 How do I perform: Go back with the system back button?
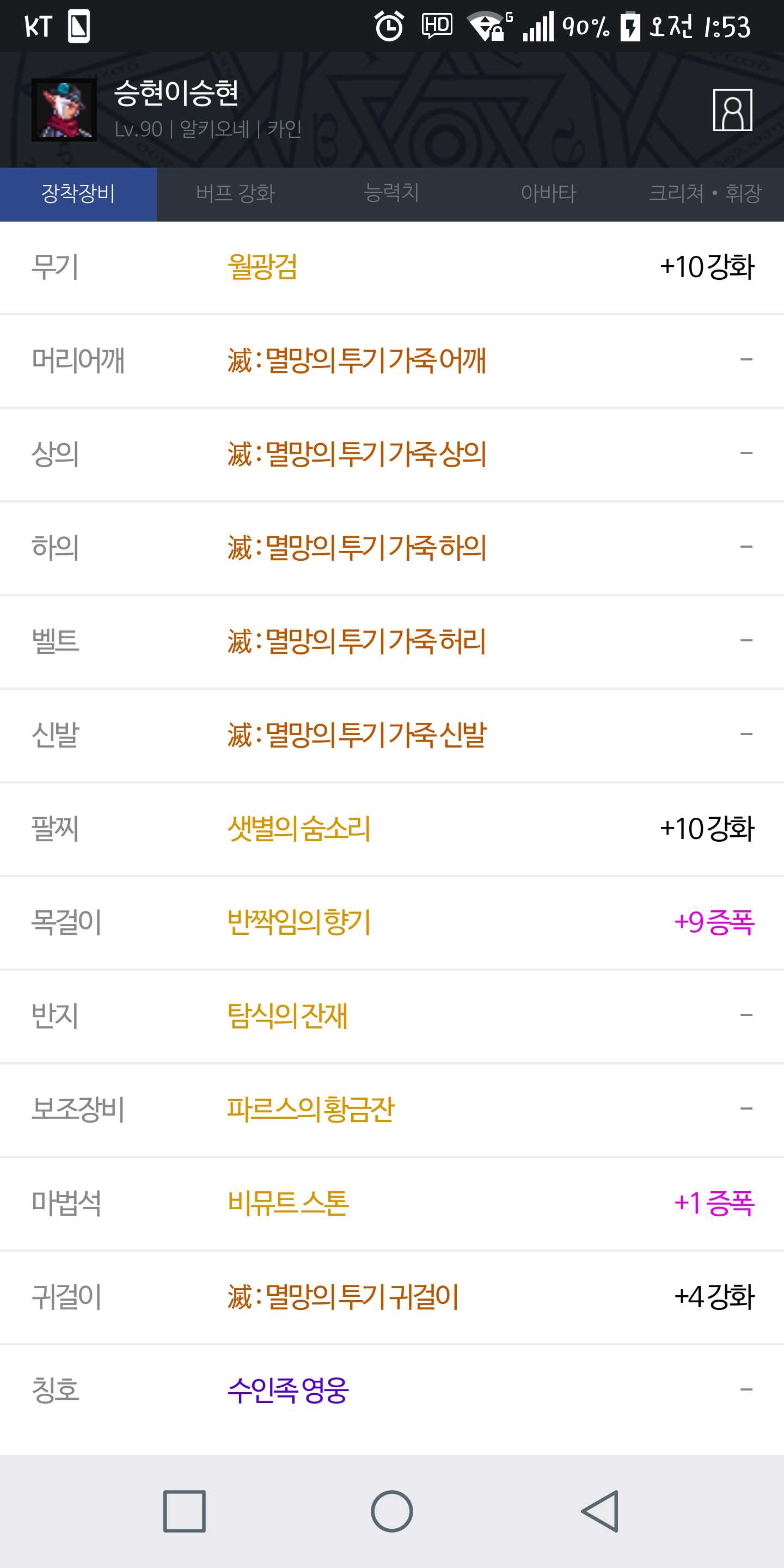[x=600, y=1511]
